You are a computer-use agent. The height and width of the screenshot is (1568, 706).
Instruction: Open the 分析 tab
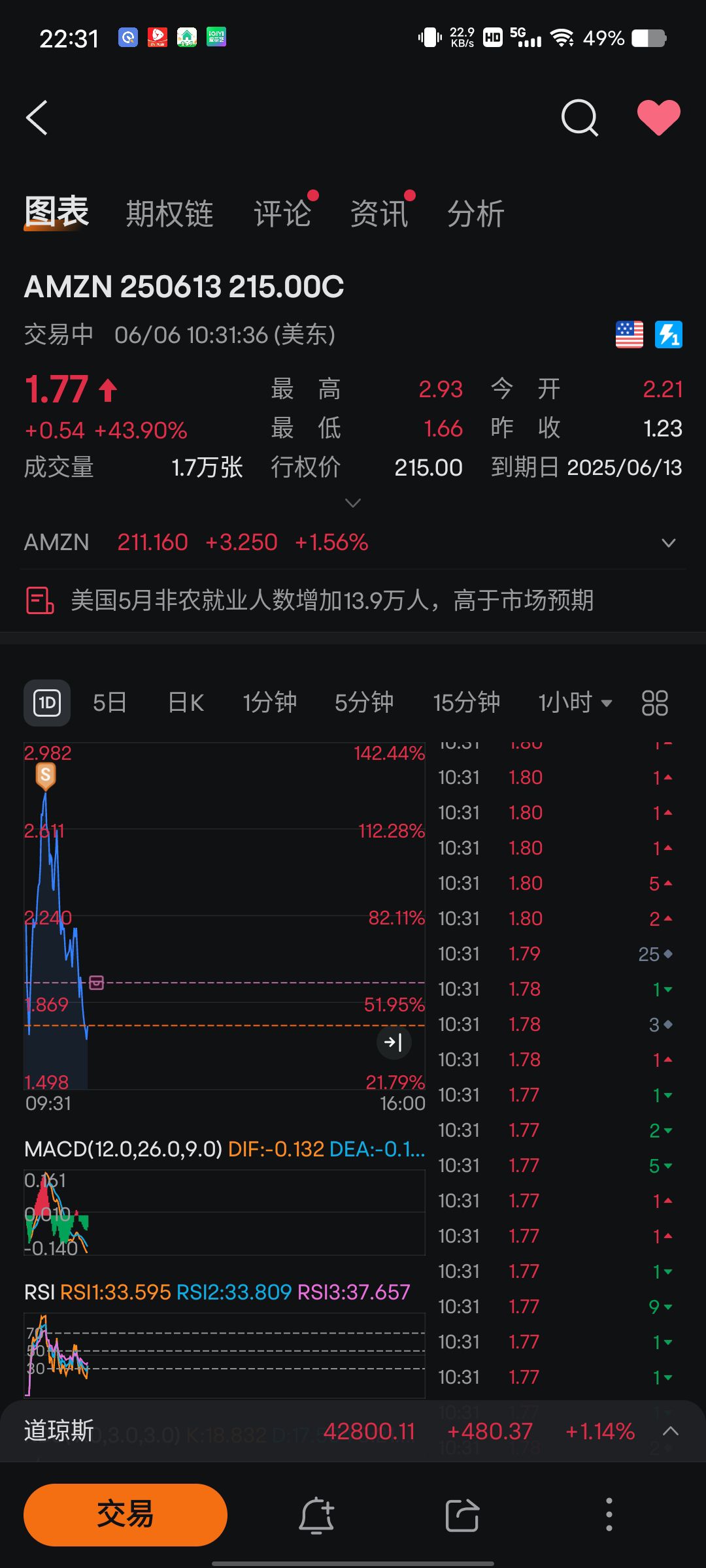point(475,214)
